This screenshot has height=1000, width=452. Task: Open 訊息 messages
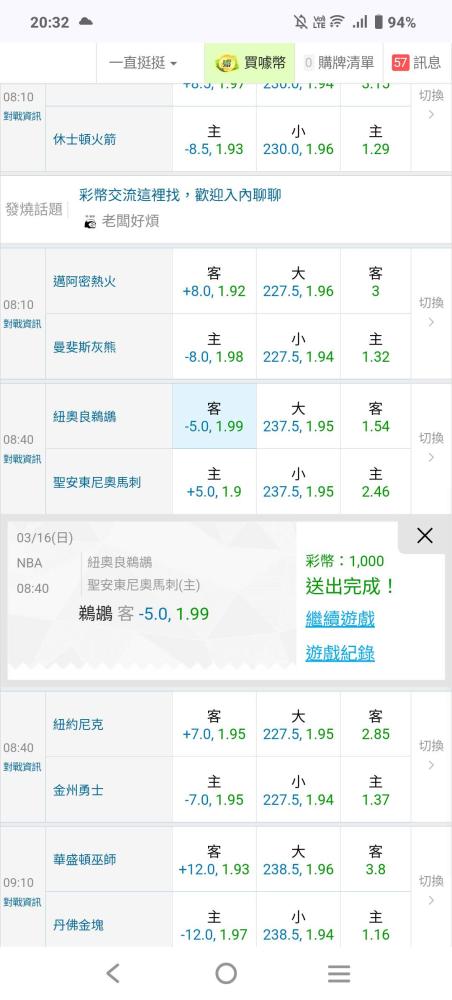tap(417, 62)
